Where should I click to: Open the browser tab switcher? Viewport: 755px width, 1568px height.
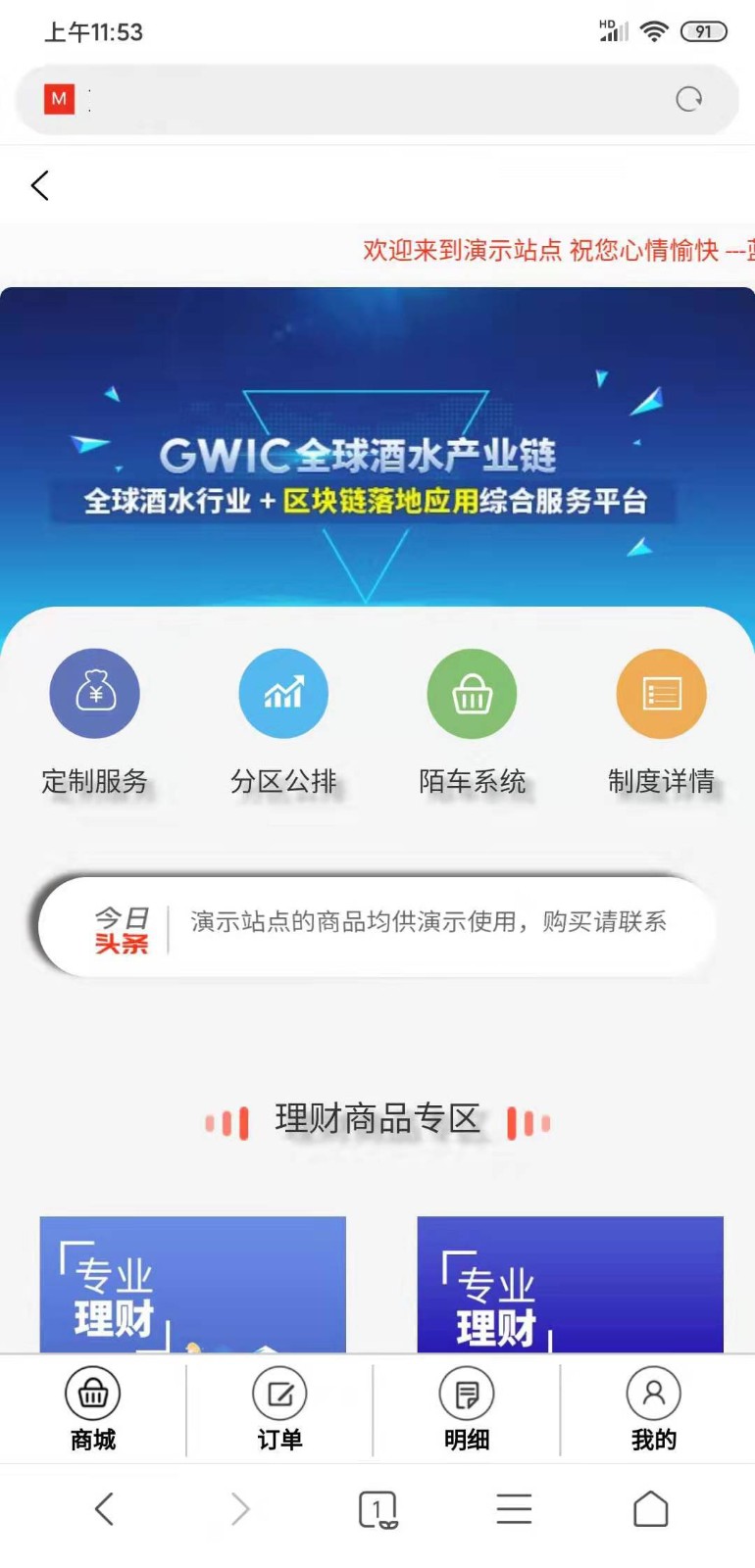click(x=377, y=1509)
